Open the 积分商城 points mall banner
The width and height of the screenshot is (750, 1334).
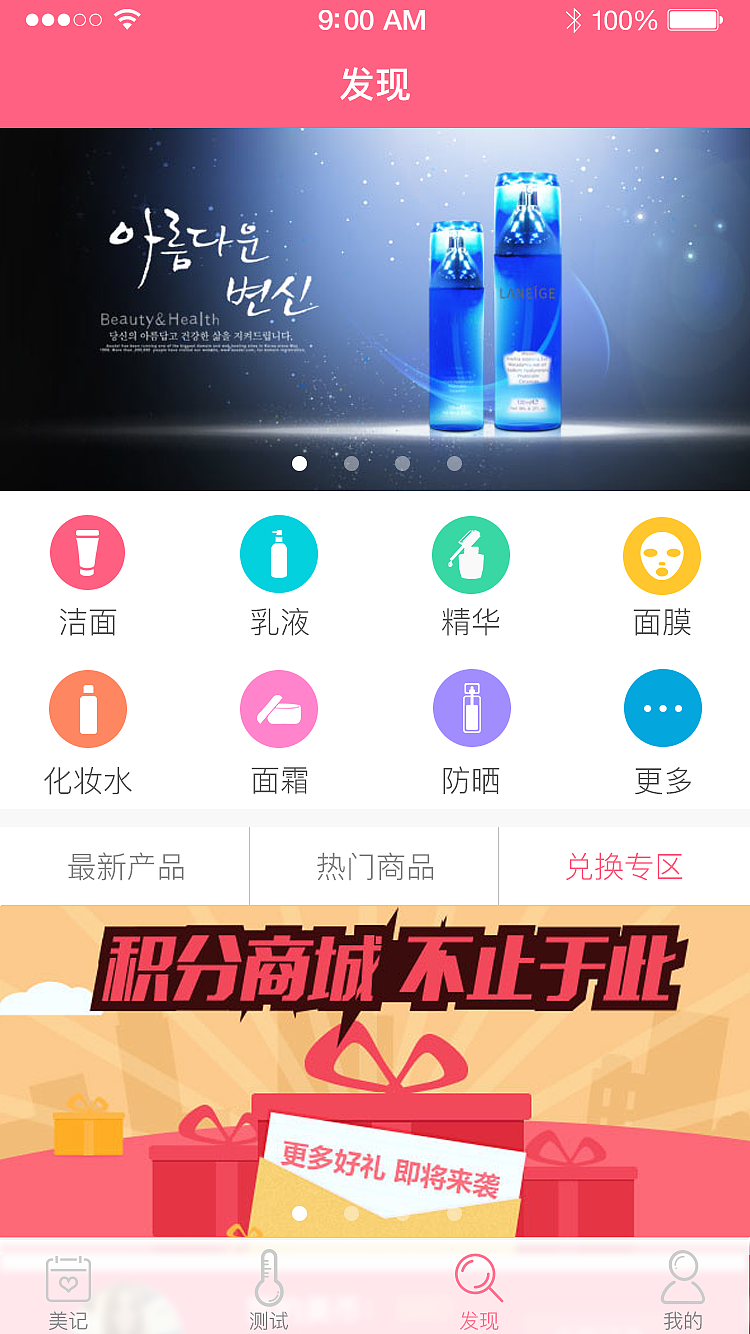point(375,1071)
